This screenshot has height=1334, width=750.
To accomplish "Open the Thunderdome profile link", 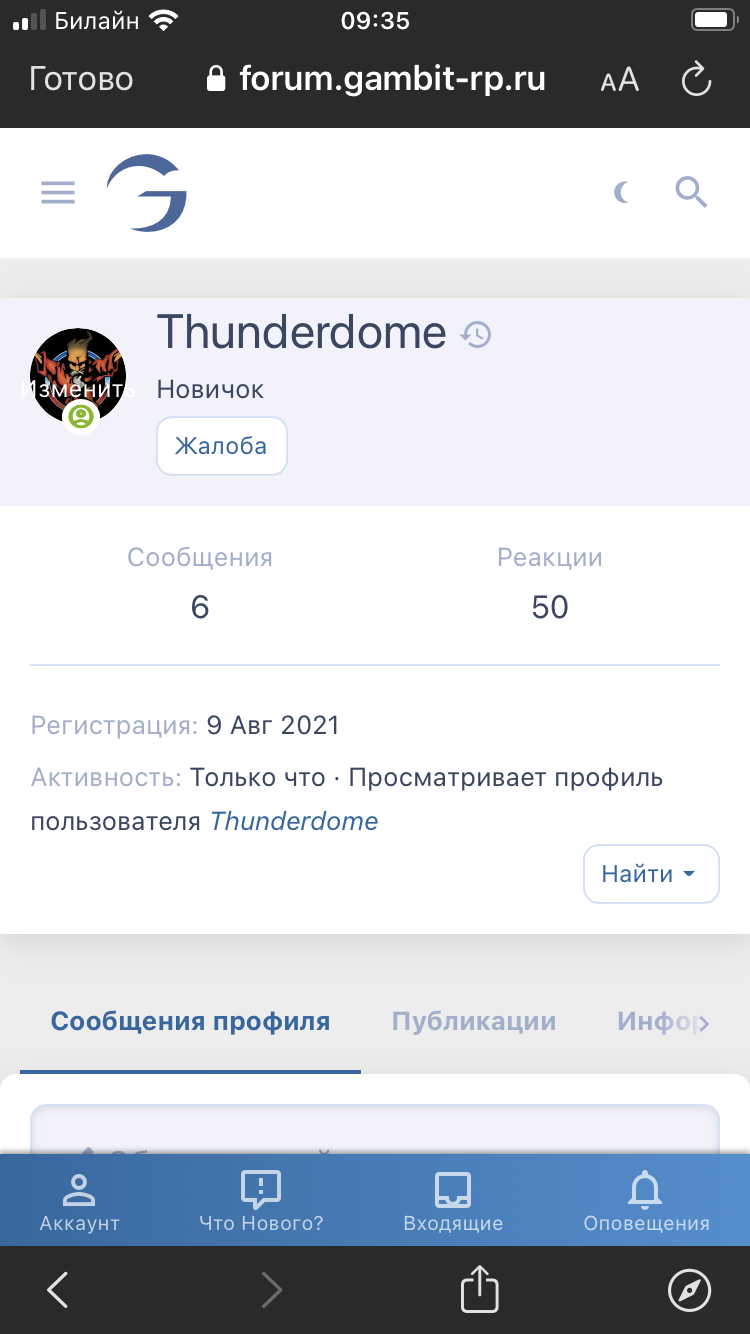I will [294, 822].
